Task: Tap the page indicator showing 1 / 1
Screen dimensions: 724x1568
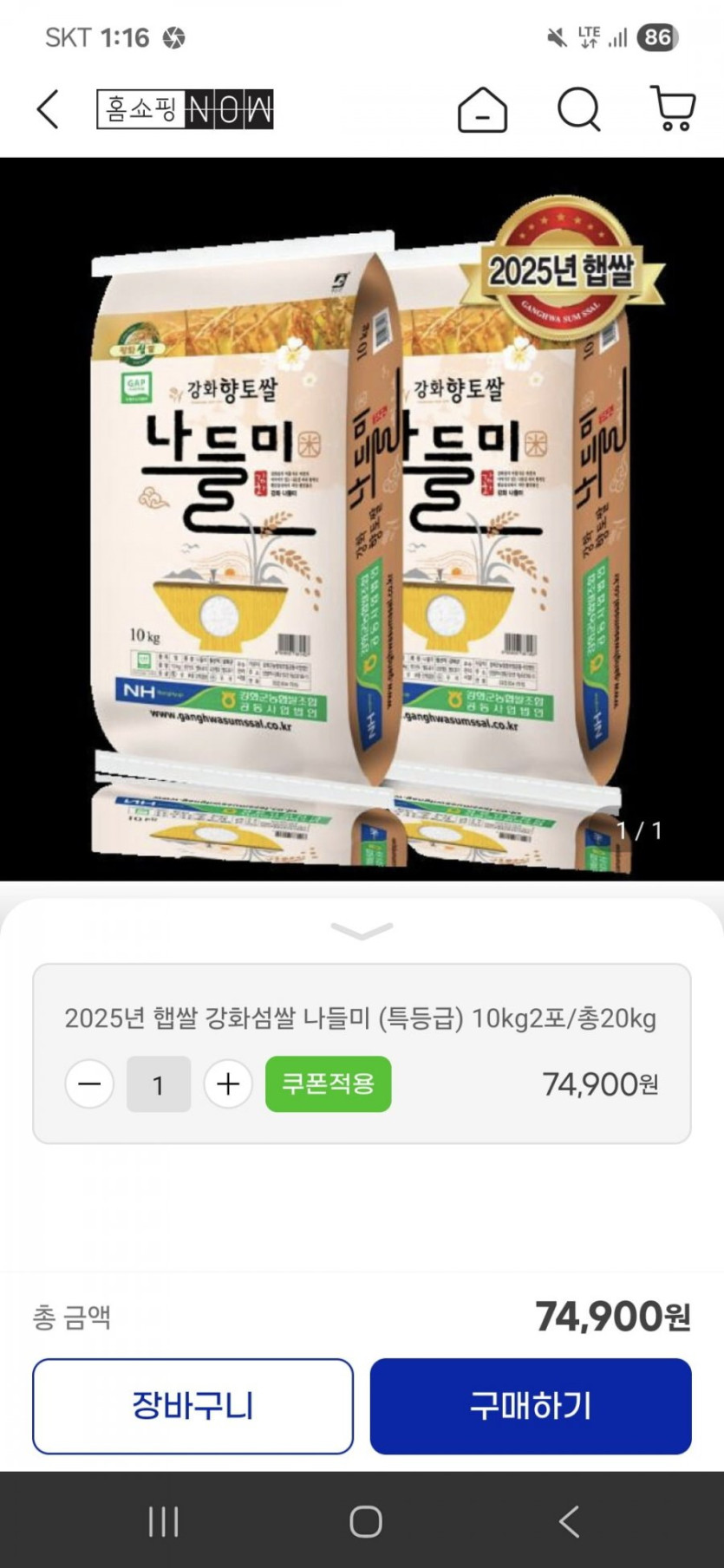Action: tap(640, 830)
